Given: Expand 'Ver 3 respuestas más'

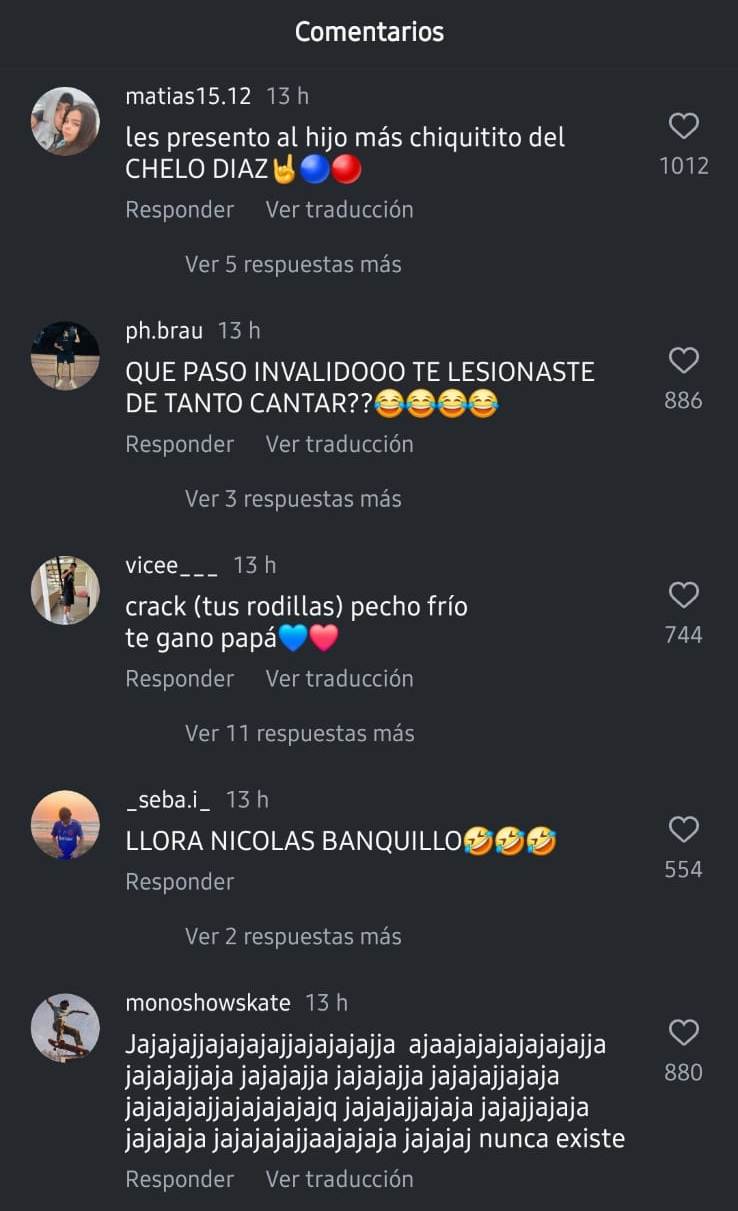Looking at the screenshot, I should click(x=293, y=499).
